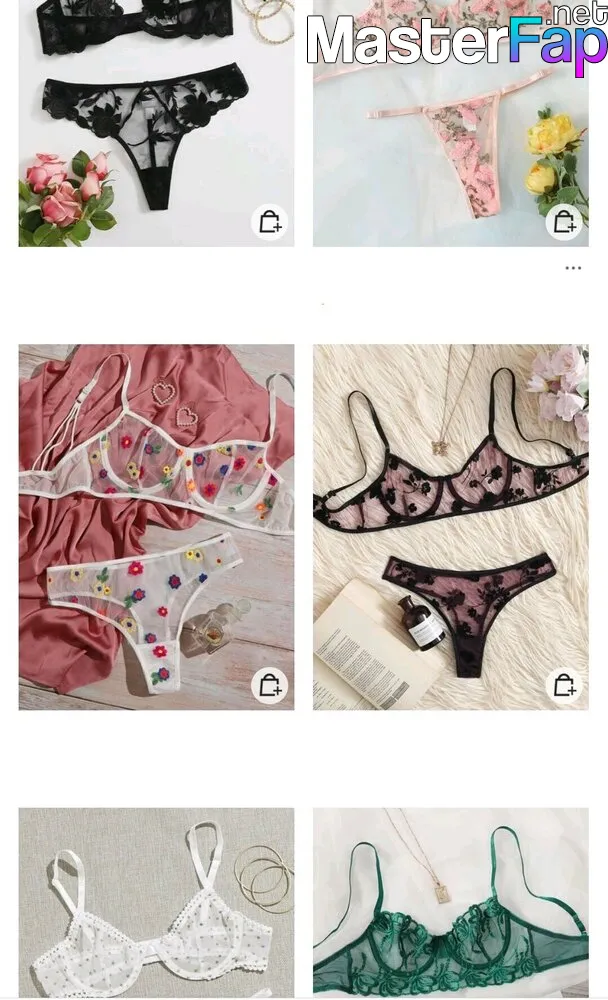Add the black floral mesh set on fur to cart

pos(564,685)
